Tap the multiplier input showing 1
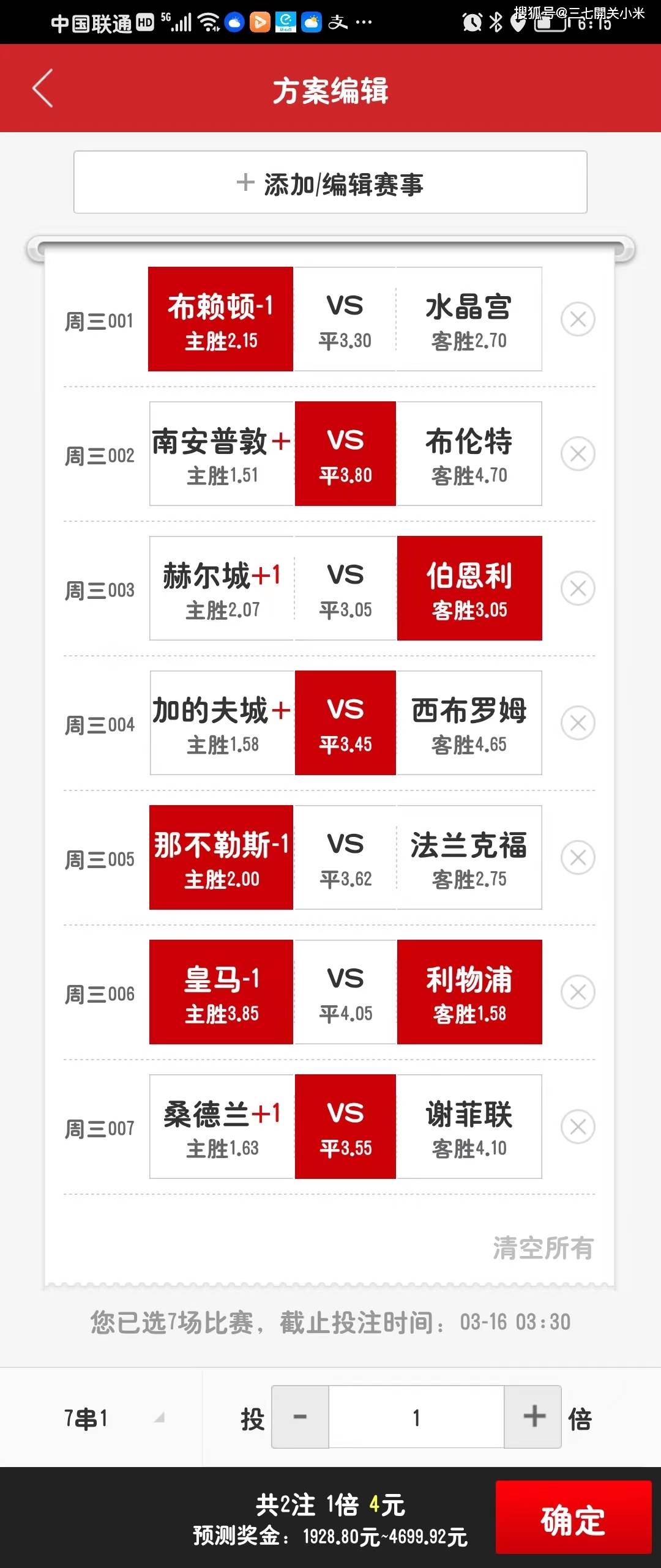The image size is (661, 1568). tap(417, 1418)
